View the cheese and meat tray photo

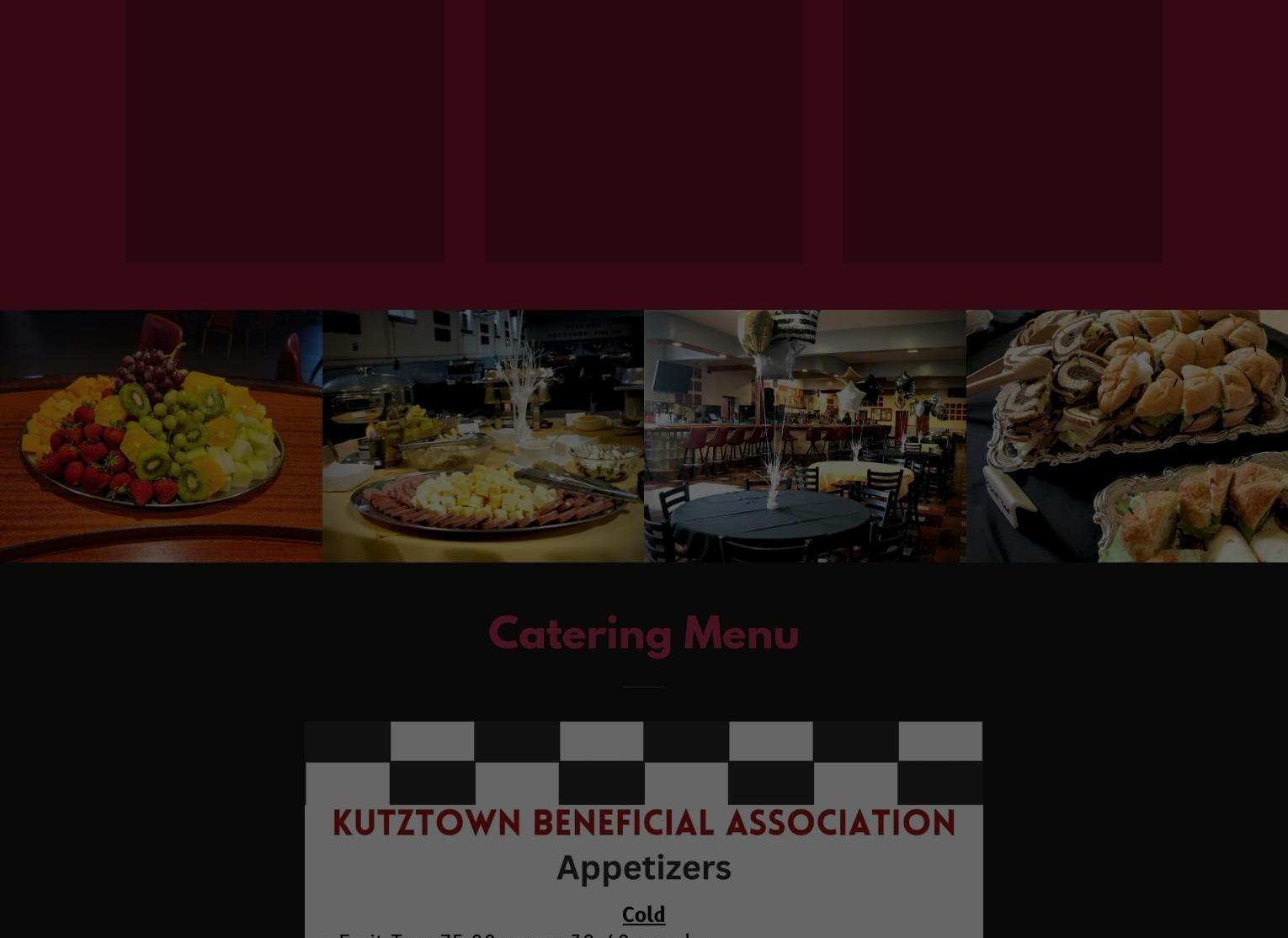(x=482, y=436)
